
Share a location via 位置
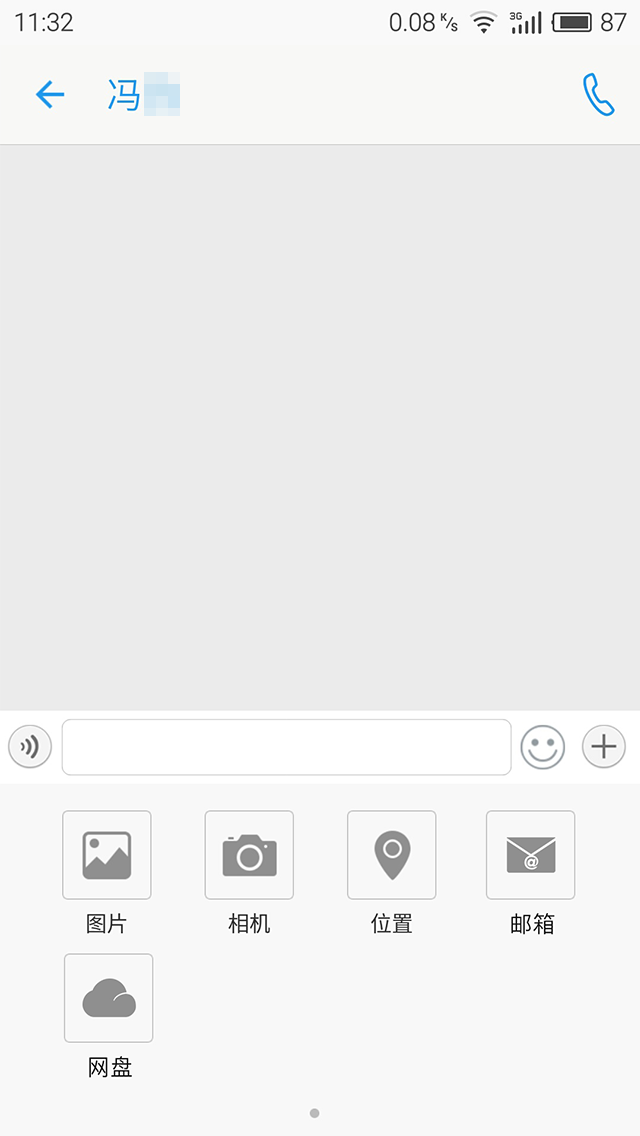click(391, 855)
